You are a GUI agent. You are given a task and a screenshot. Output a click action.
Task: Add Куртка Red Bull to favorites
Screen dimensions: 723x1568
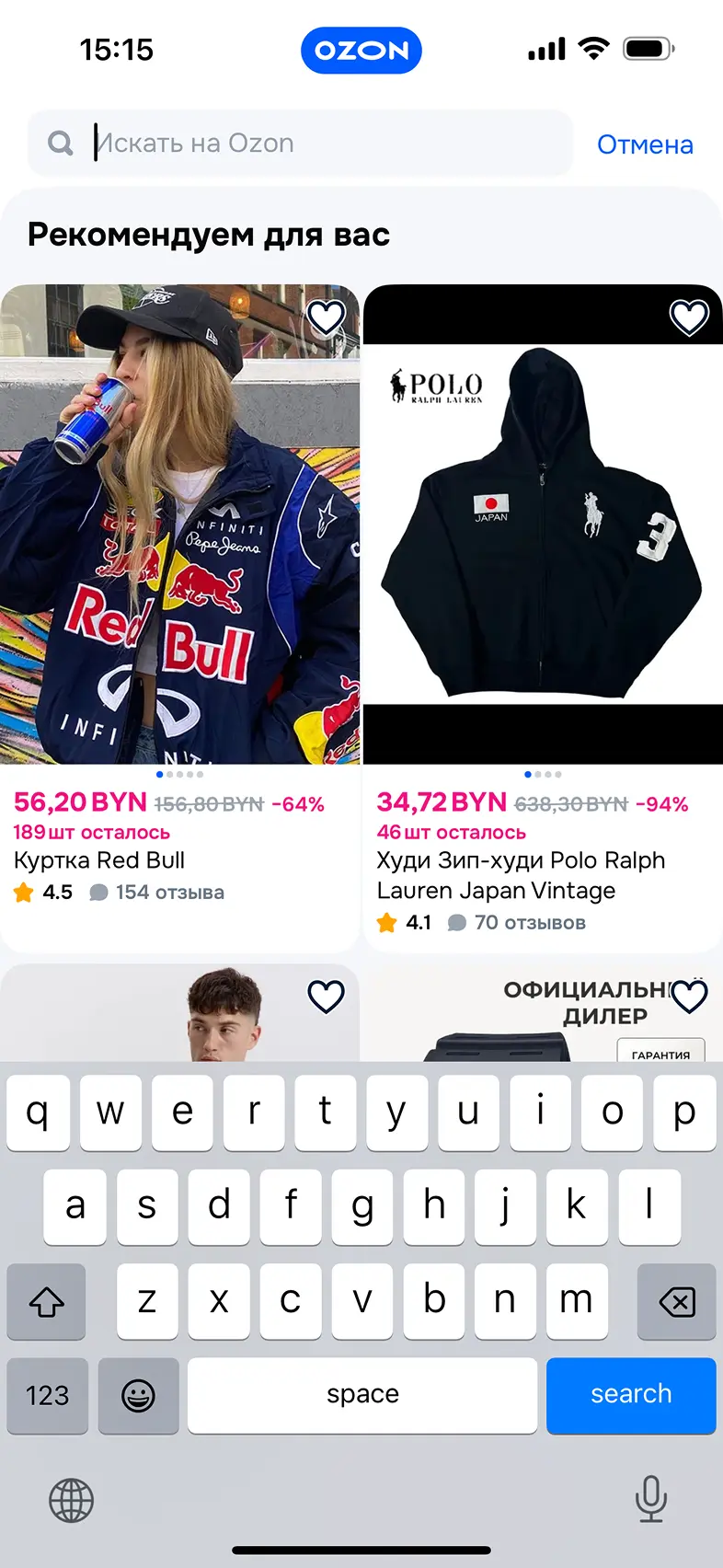click(326, 317)
